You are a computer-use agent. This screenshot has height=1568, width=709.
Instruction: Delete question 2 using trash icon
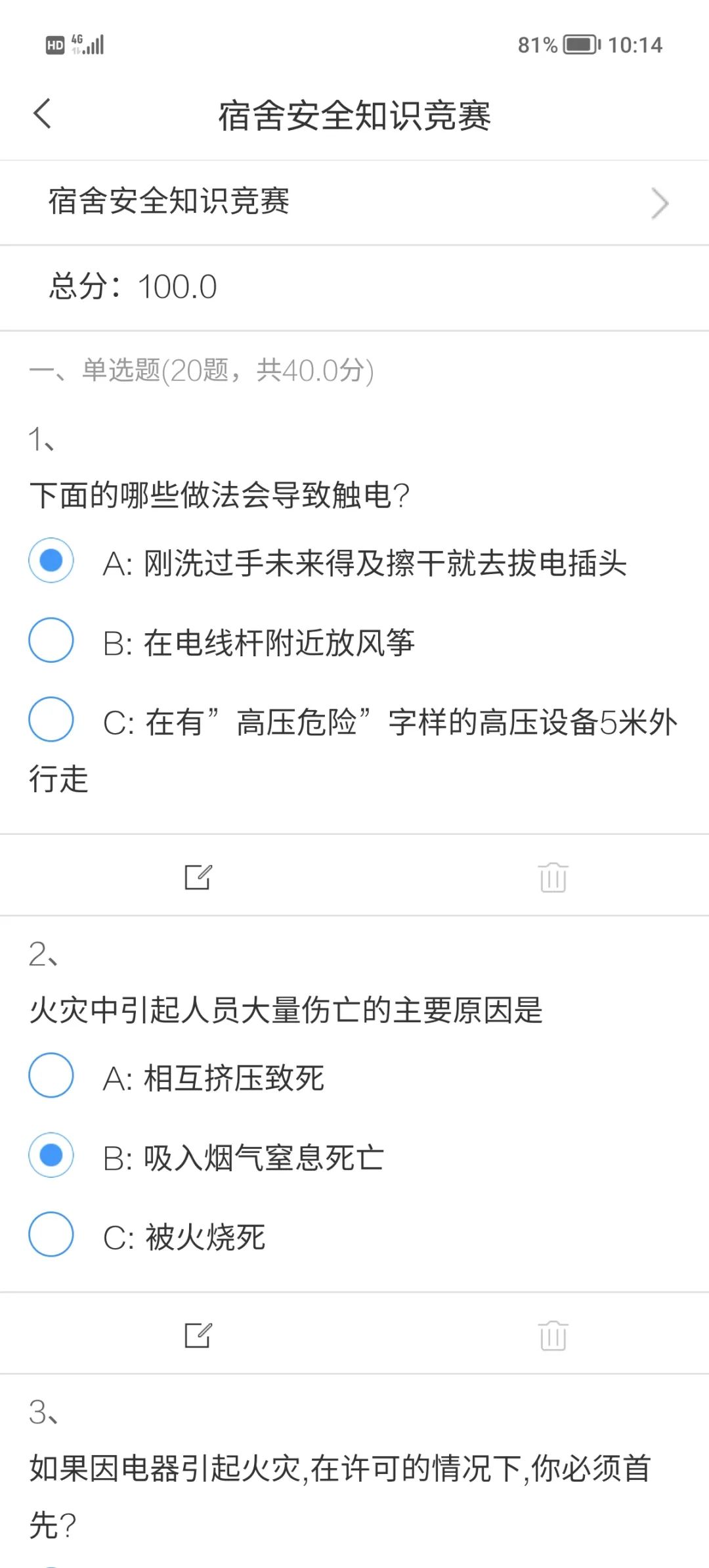click(x=553, y=1335)
